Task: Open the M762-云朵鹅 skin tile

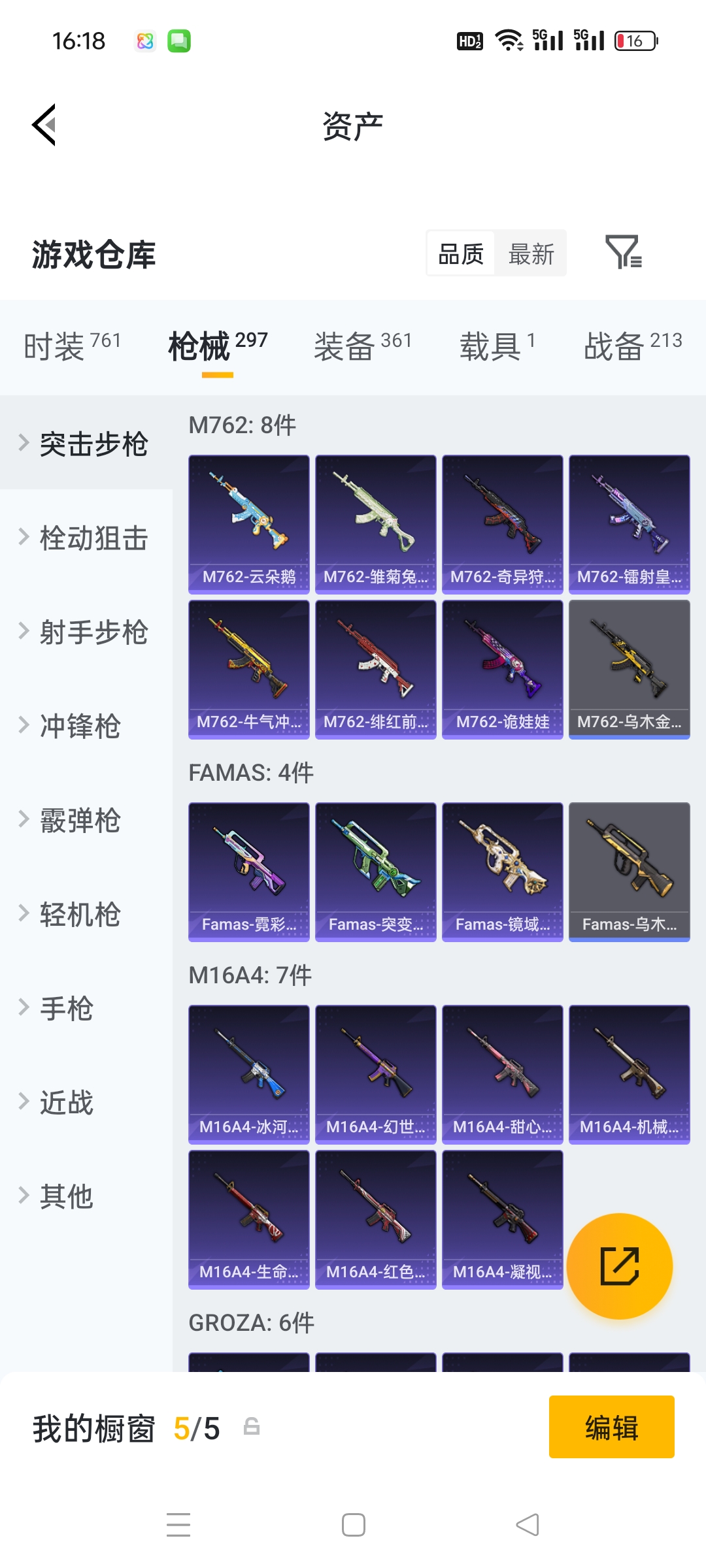Action: tap(249, 524)
